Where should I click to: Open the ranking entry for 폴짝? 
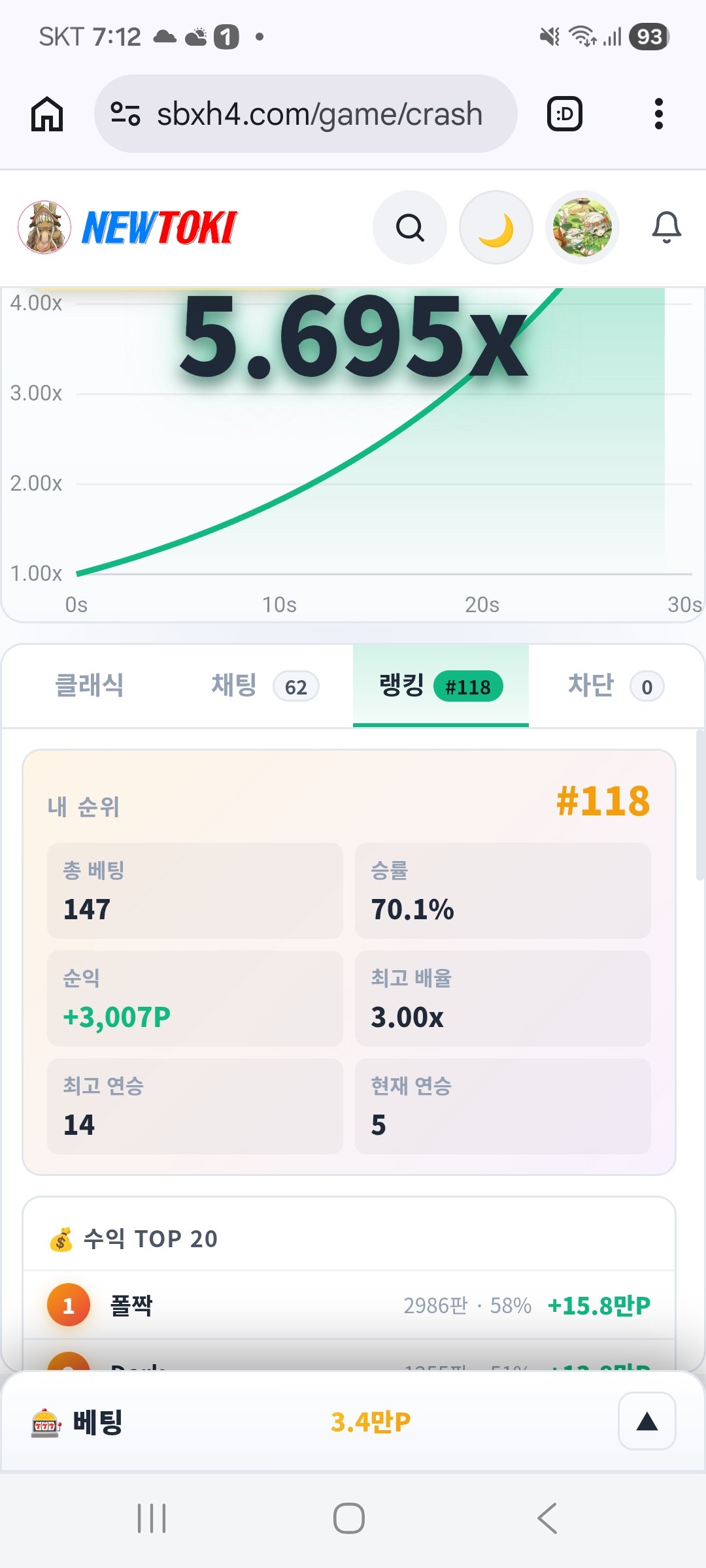pos(349,1305)
